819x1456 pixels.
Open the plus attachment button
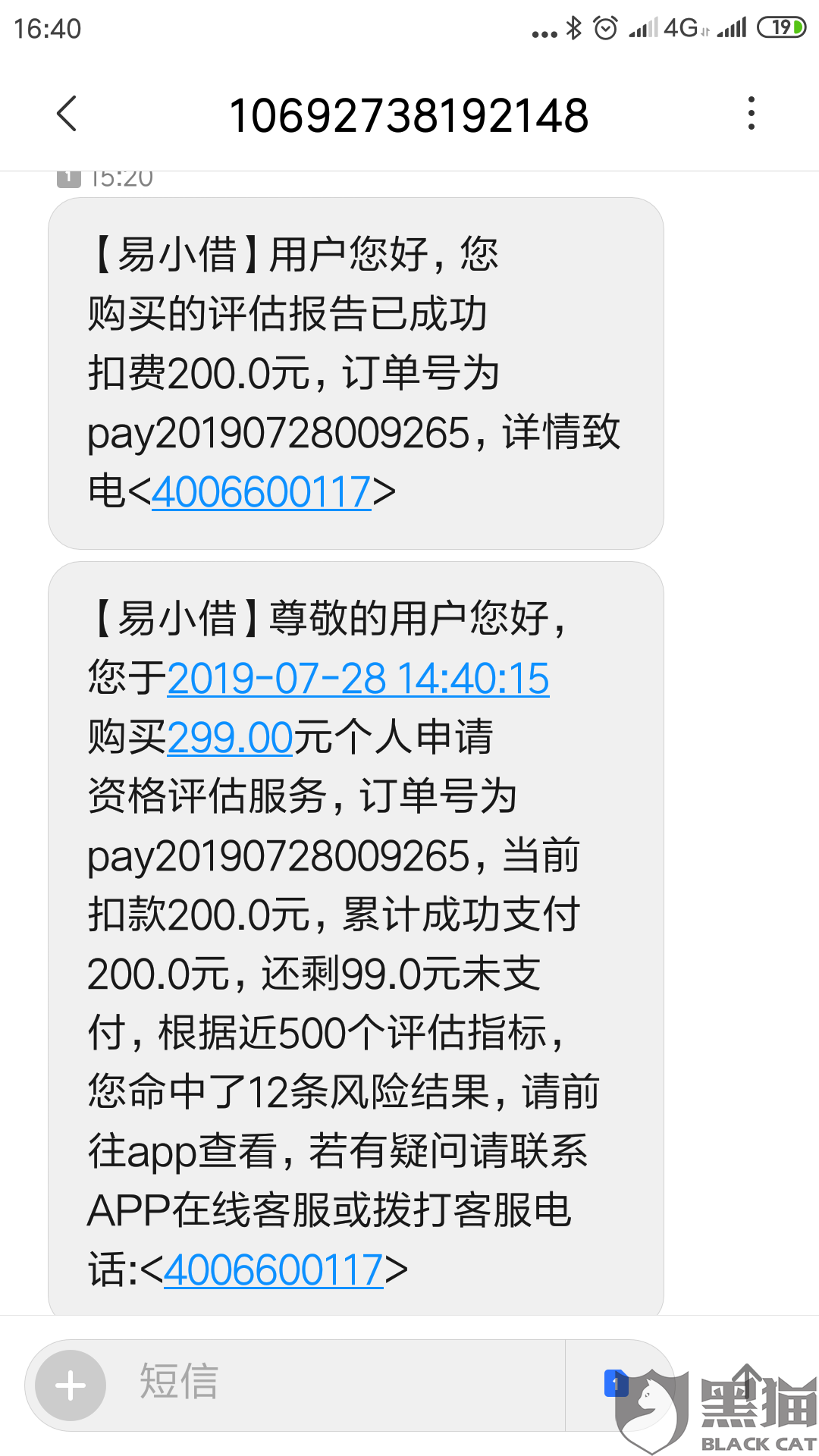click(71, 1385)
